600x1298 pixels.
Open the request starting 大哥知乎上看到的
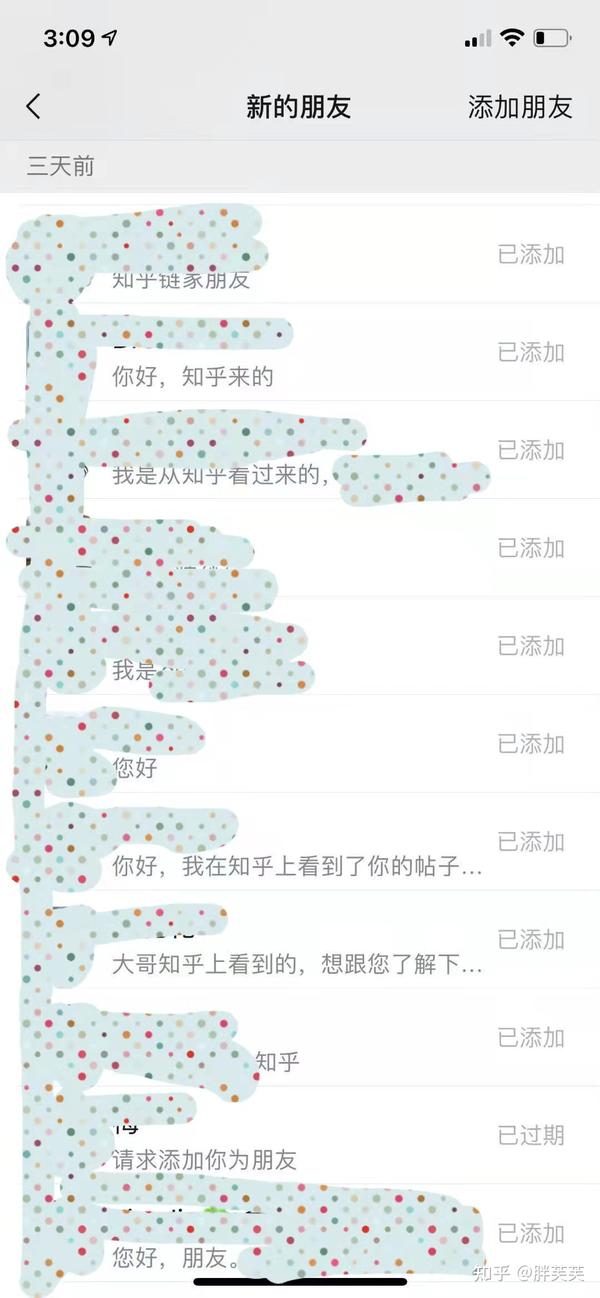[297, 964]
